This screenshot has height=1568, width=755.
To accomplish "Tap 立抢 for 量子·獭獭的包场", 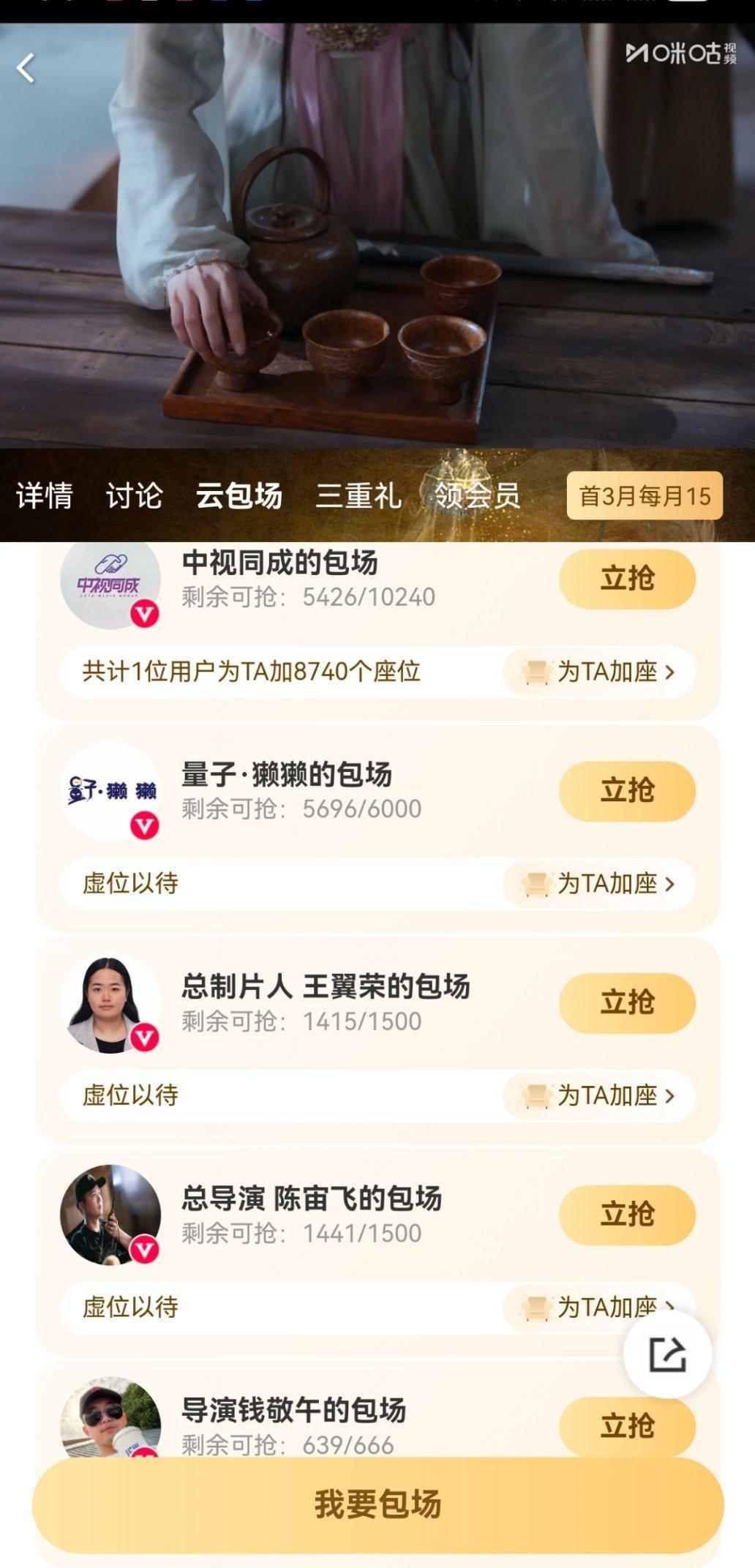I will click(x=627, y=791).
